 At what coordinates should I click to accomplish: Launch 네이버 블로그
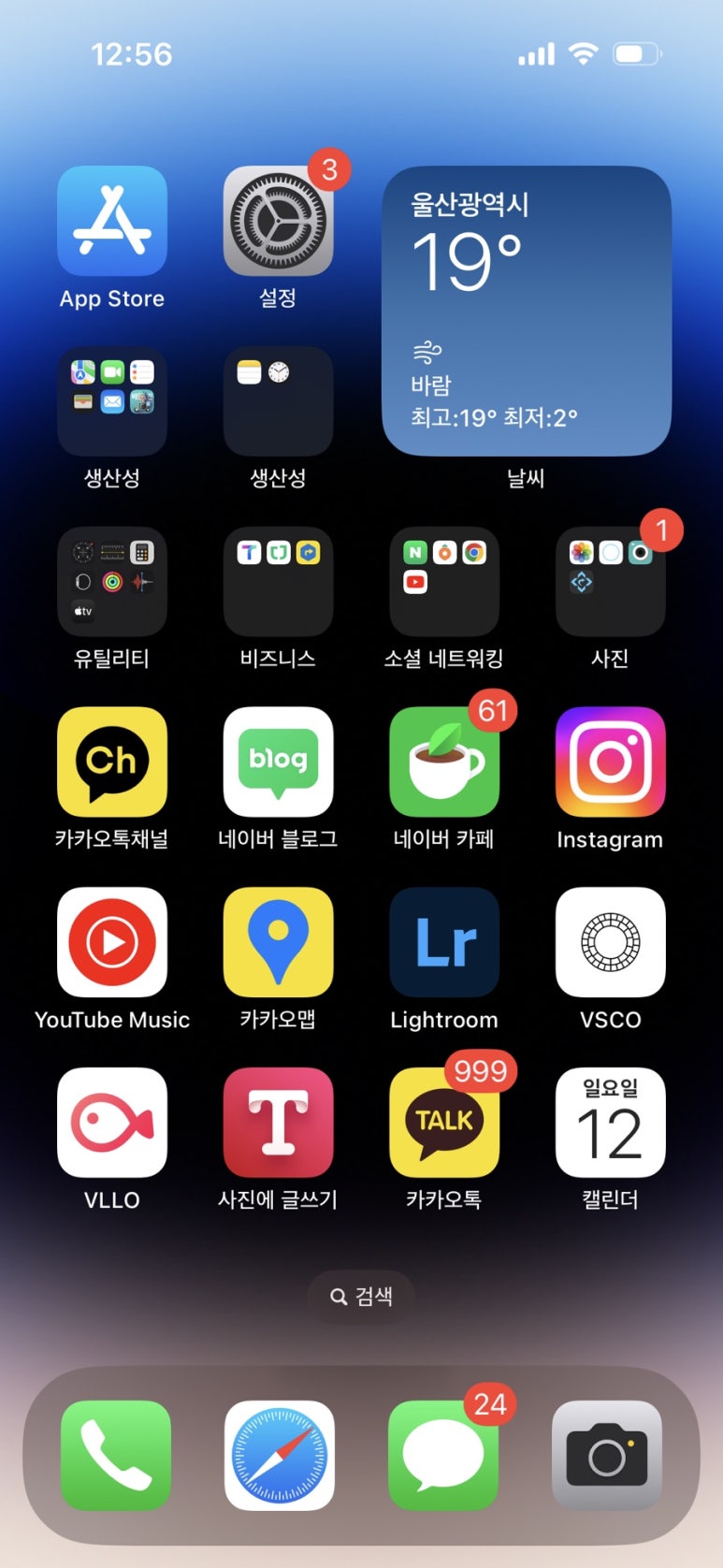[278, 762]
